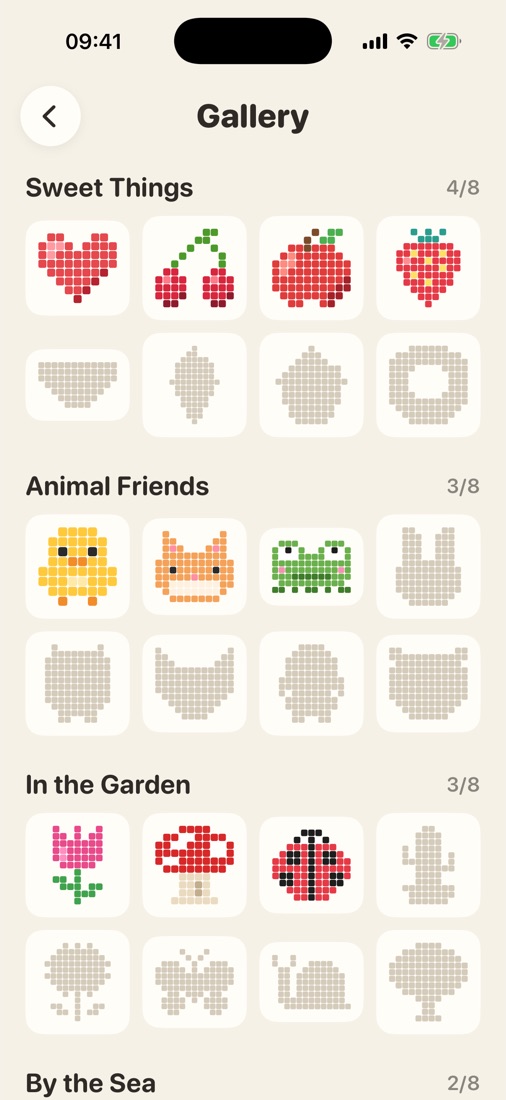Open the red heart pixel art

(x=78, y=268)
